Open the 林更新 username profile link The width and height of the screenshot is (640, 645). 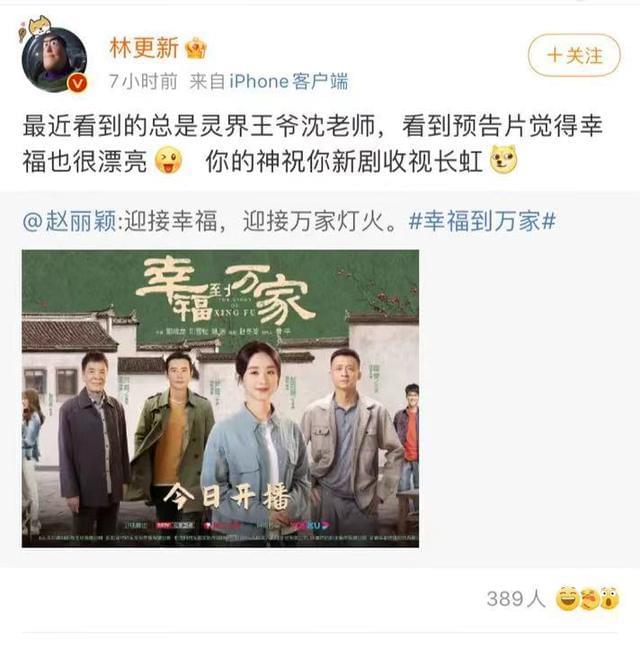point(143,47)
